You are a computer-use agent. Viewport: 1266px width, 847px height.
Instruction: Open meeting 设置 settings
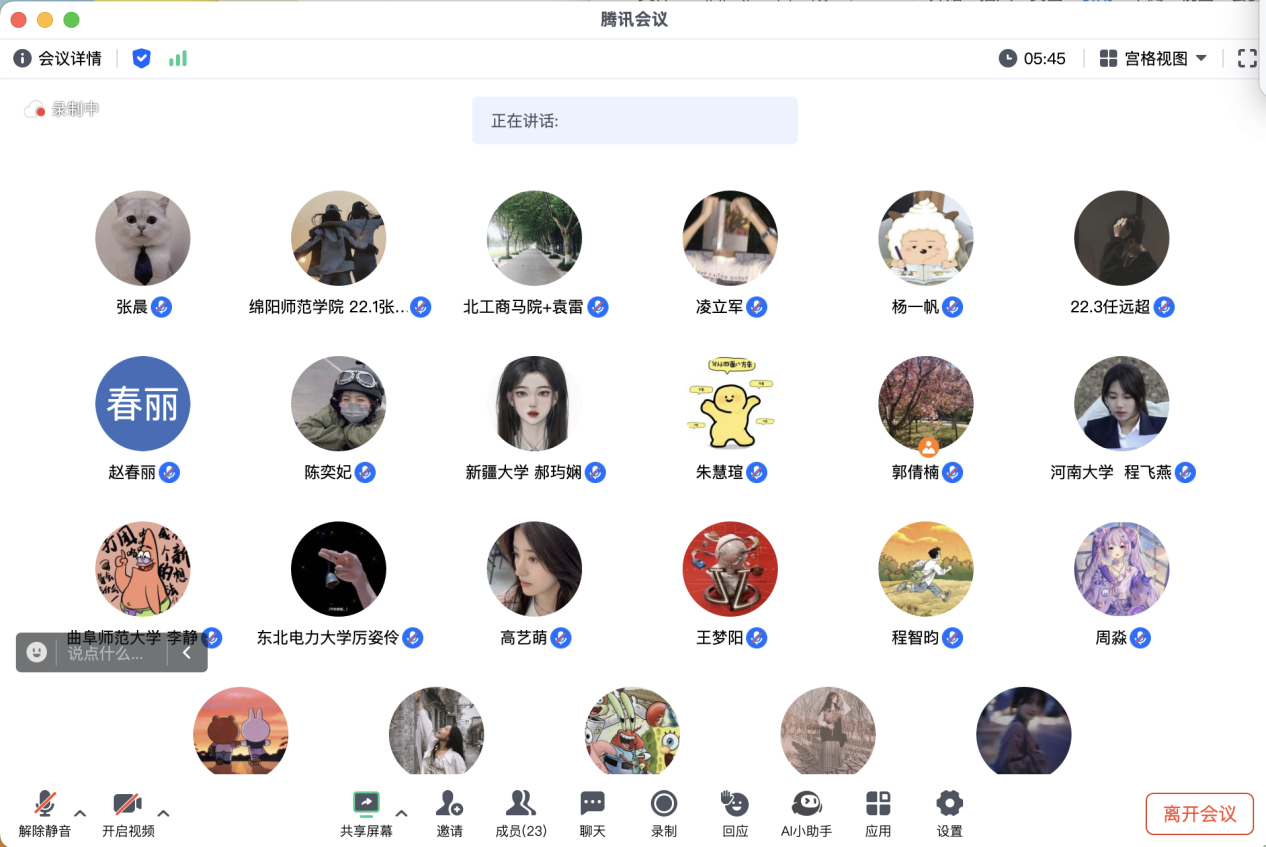(949, 812)
